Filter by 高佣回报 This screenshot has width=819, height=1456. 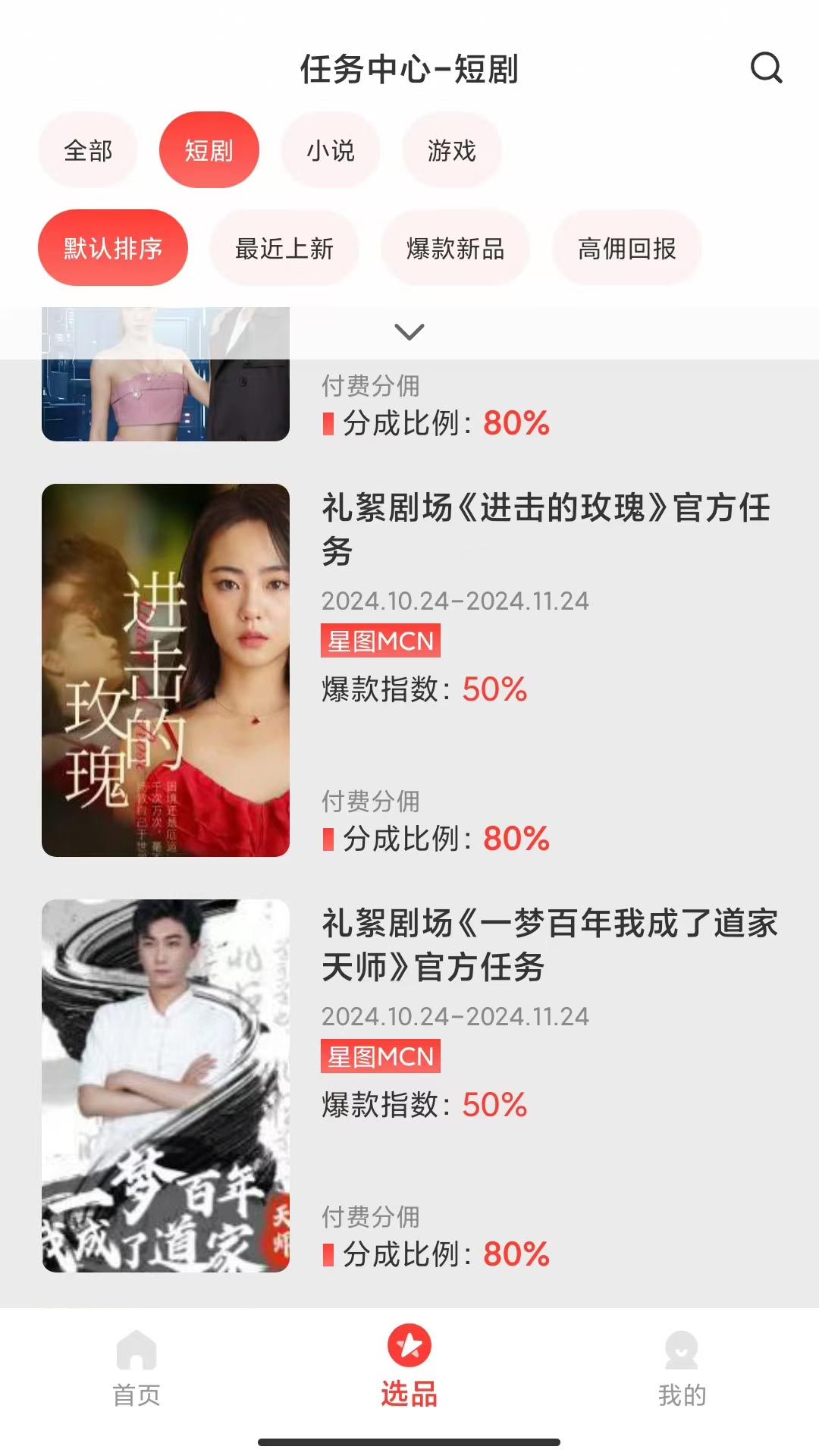(626, 248)
